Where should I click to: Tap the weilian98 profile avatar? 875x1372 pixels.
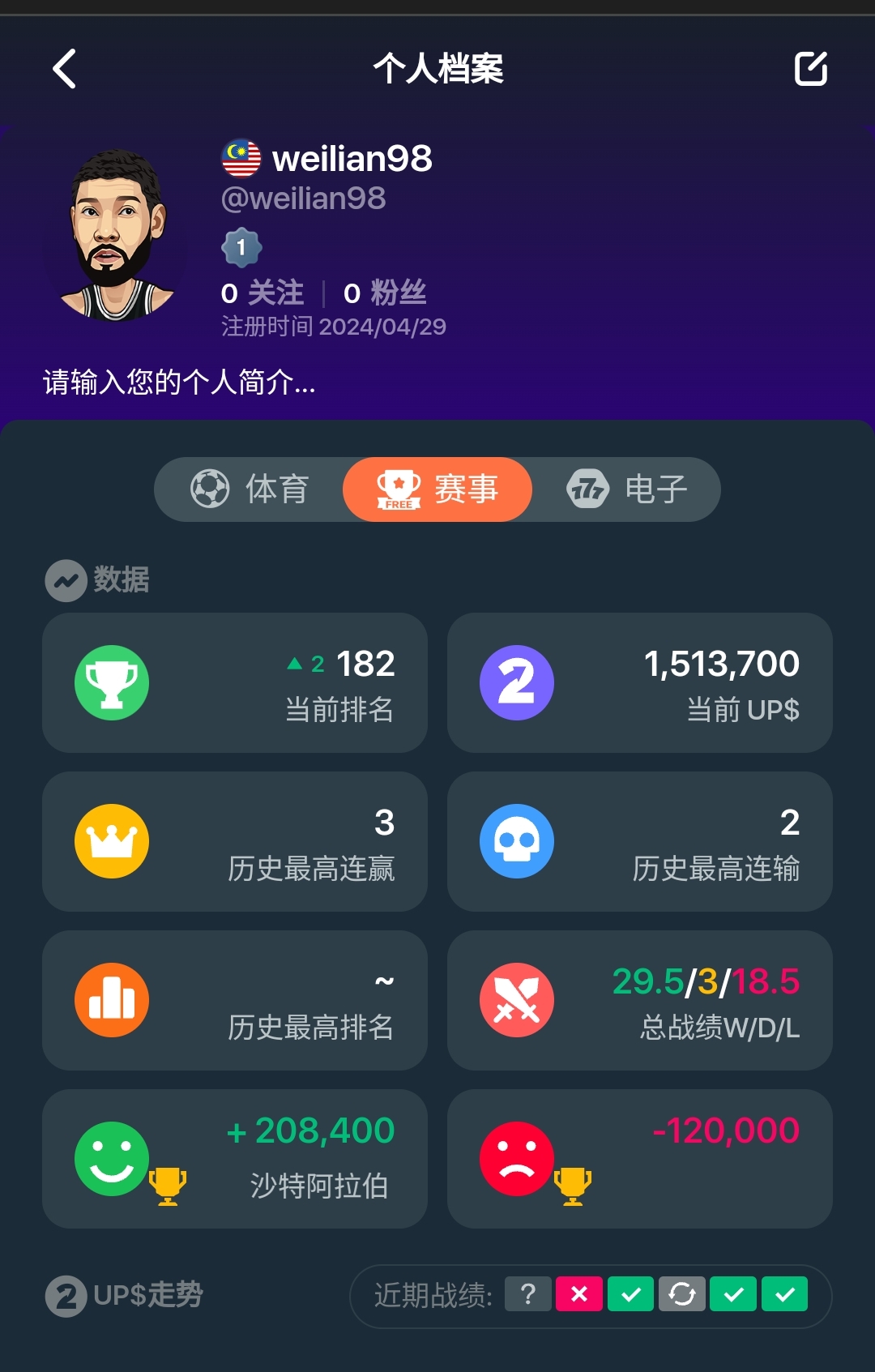tap(115, 235)
